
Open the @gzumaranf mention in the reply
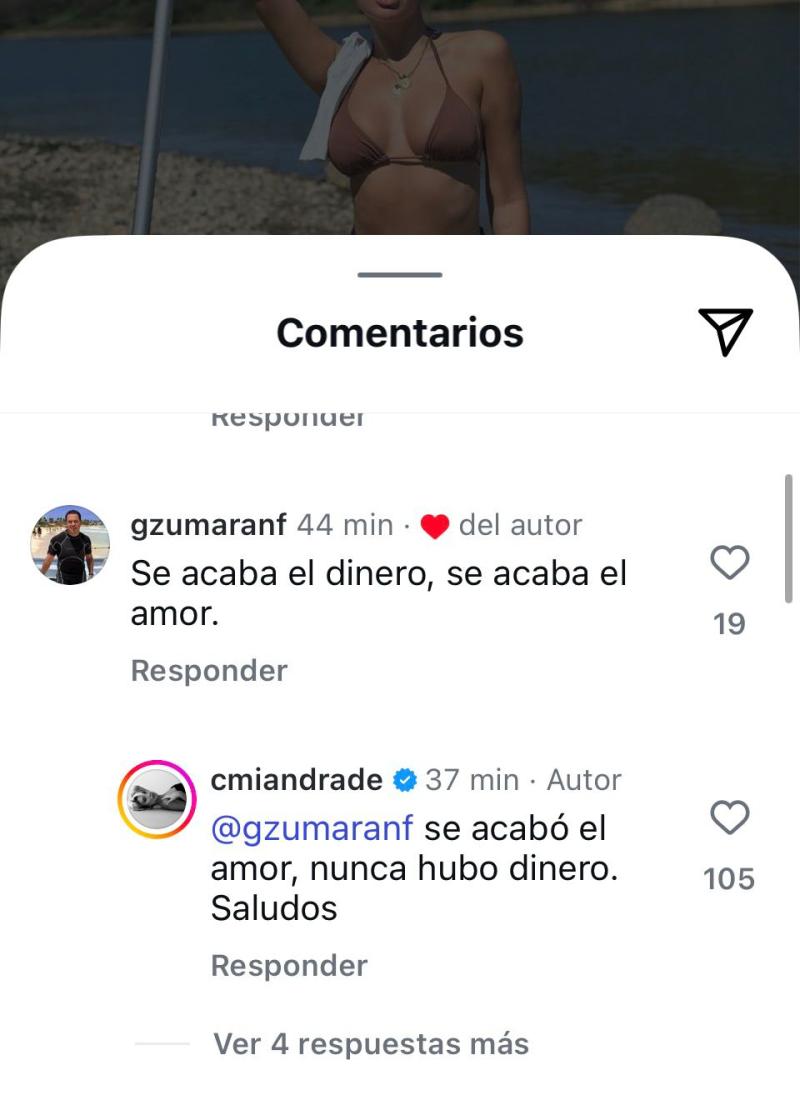312,826
